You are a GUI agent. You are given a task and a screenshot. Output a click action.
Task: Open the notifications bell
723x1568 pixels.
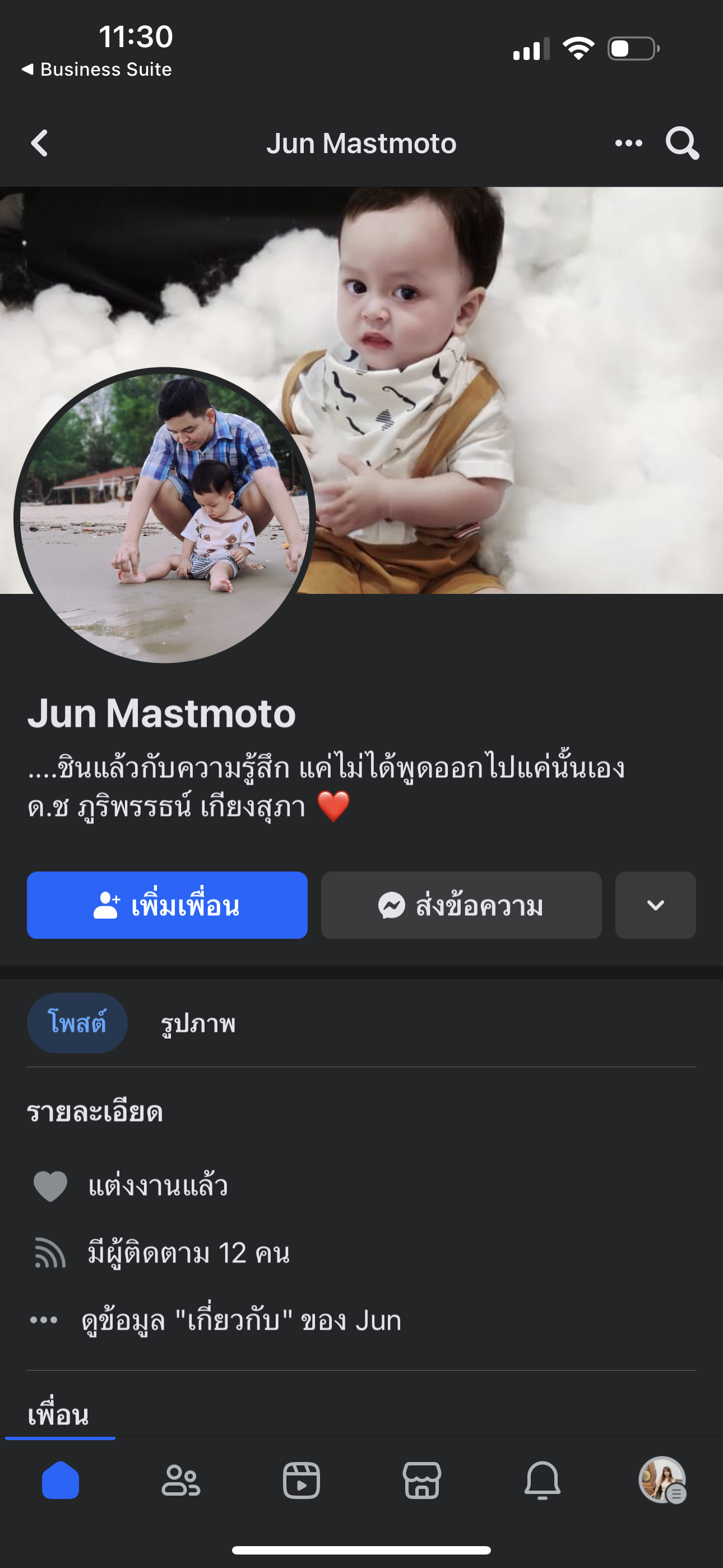click(x=543, y=1480)
